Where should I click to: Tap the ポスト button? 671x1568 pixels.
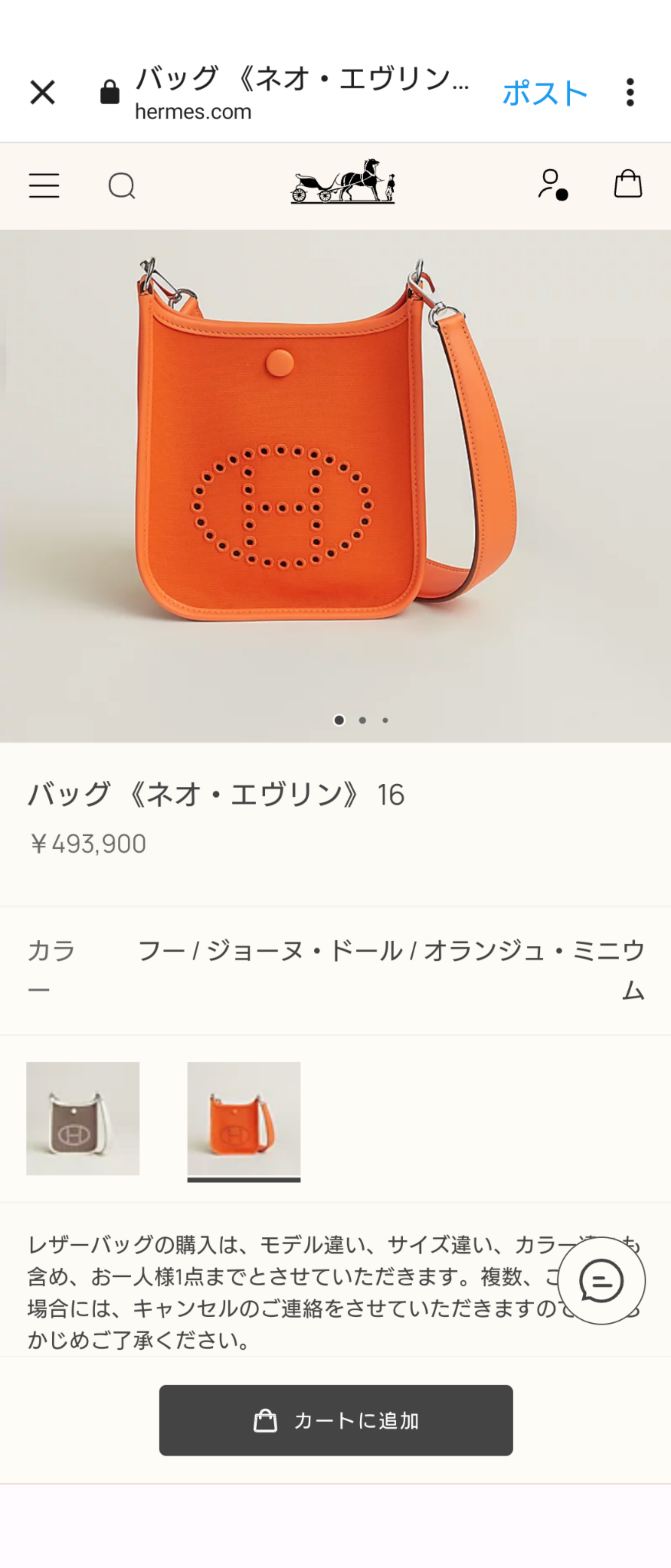tap(545, 93)
